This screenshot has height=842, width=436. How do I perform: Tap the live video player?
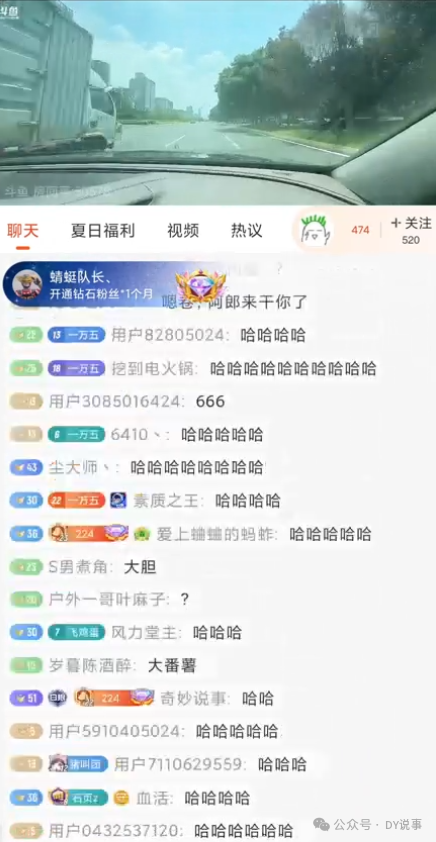pyautogui.click(x=218, y=102)
